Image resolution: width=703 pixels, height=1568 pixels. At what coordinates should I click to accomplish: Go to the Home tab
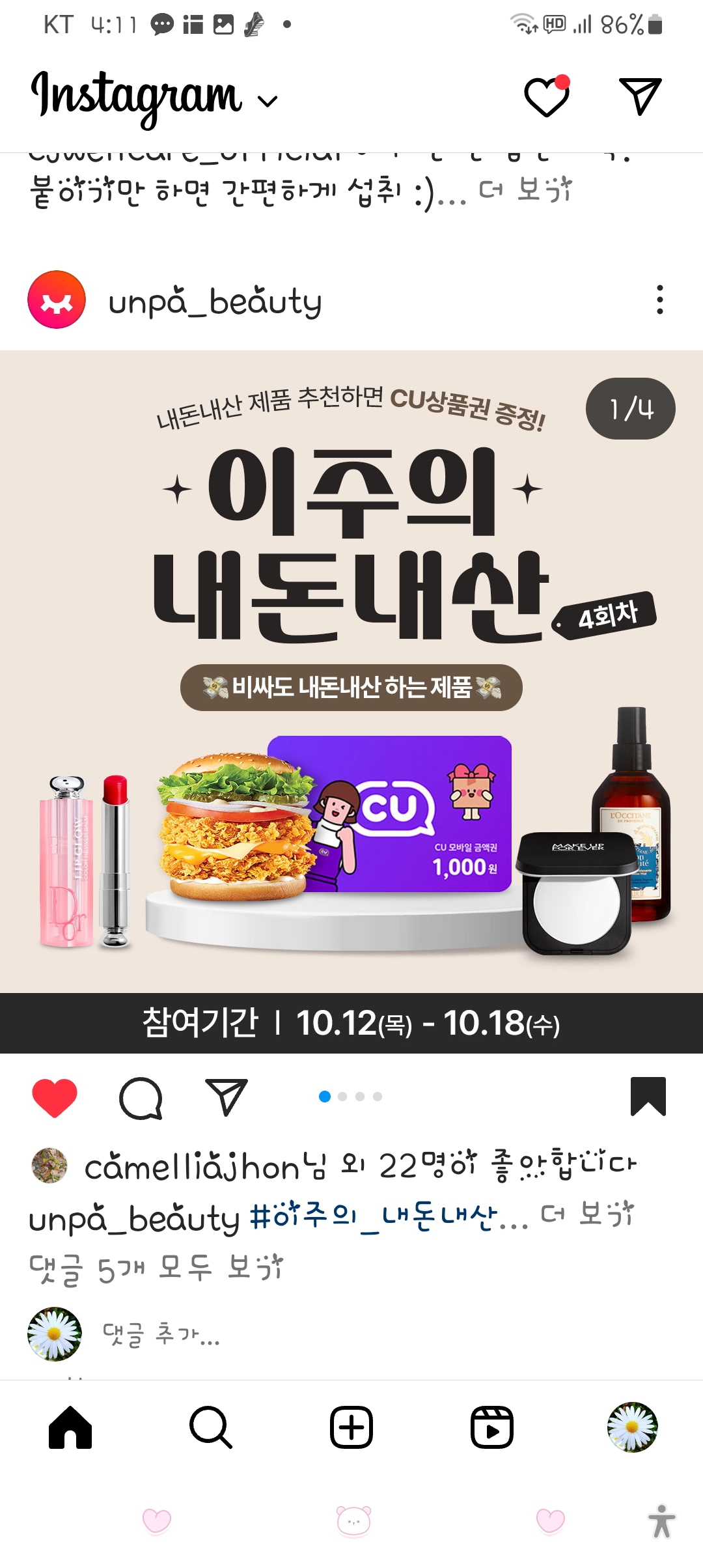point(70,1427)
